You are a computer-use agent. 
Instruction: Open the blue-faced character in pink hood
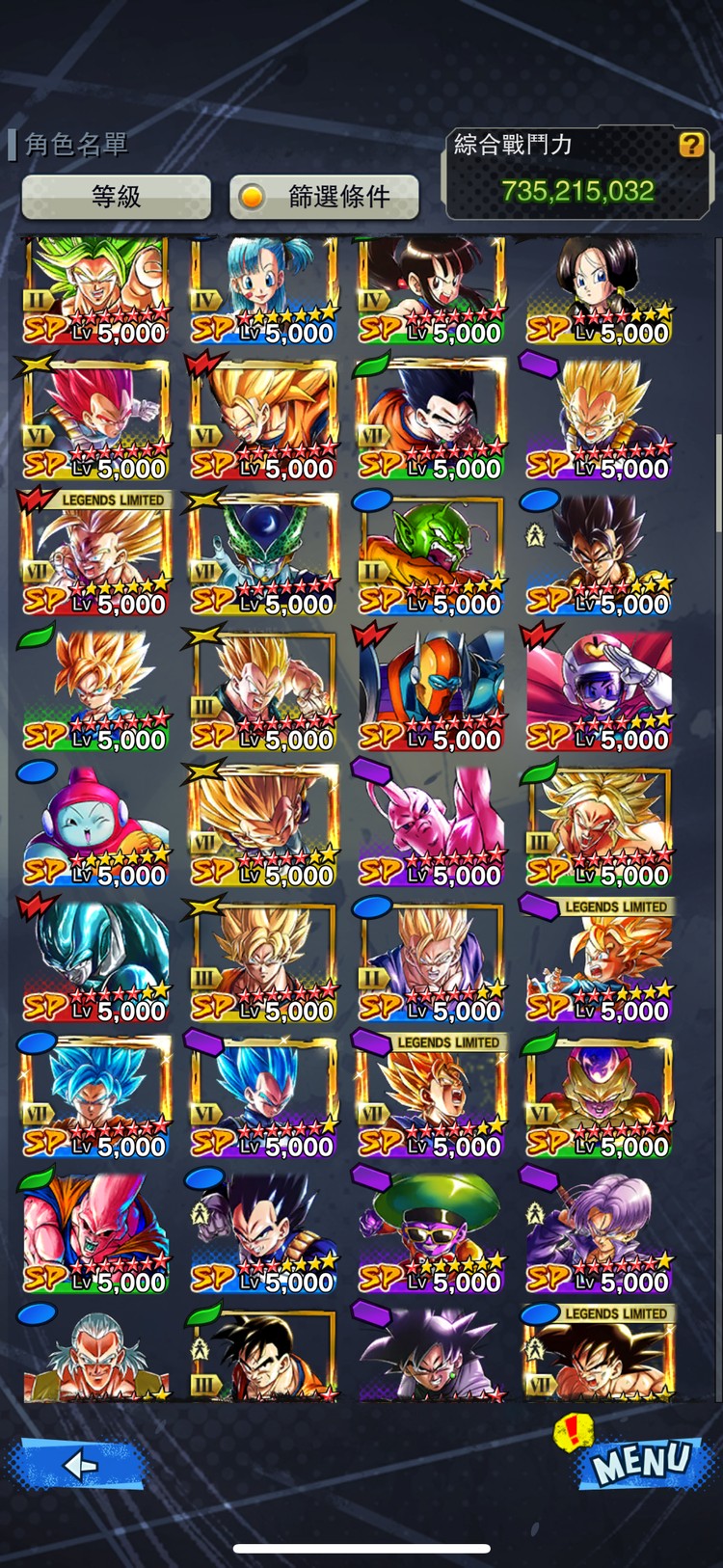pyautogui.click(x=95, y=825)
